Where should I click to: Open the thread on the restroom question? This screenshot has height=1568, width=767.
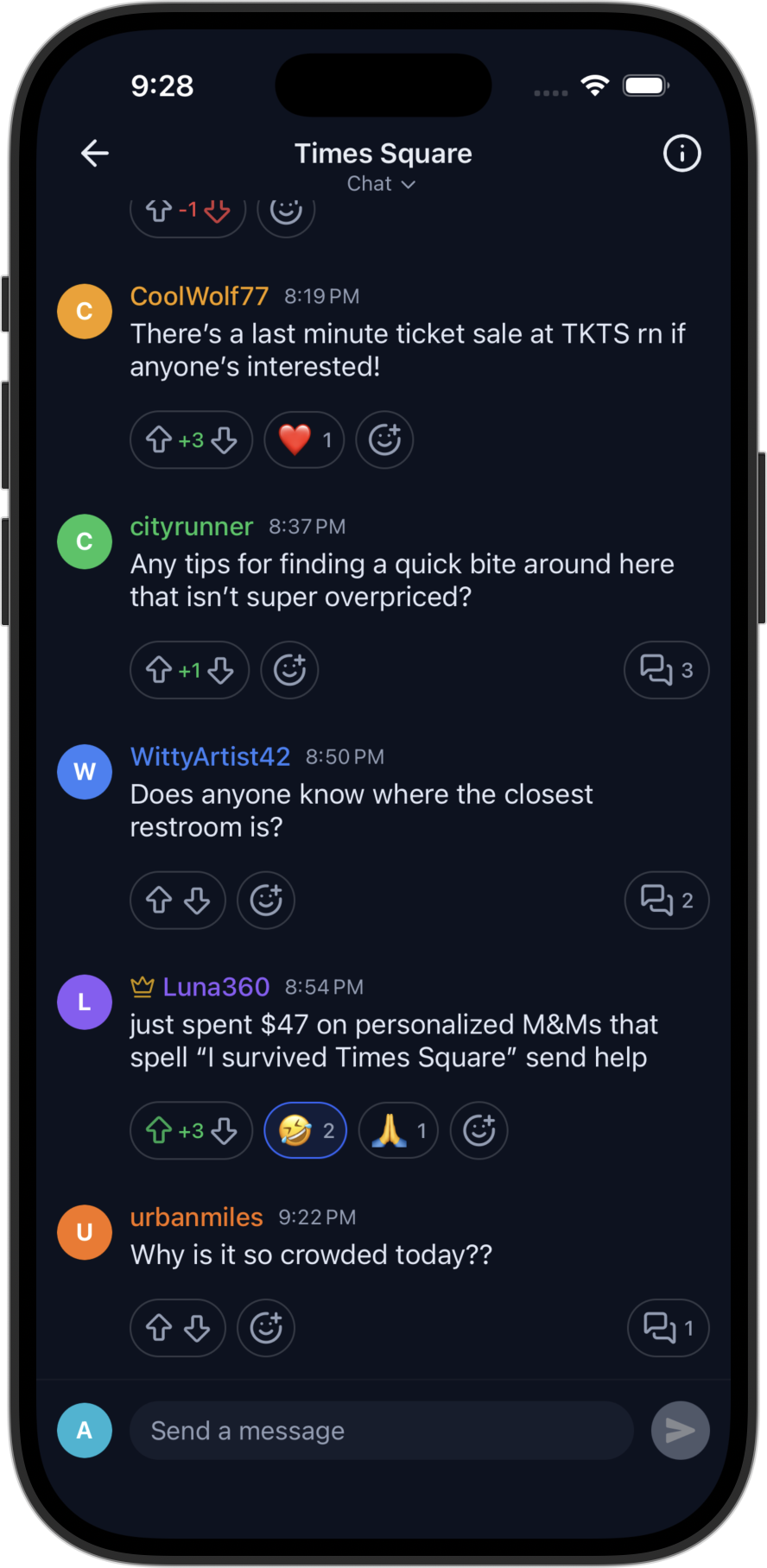tap(666, 900)
